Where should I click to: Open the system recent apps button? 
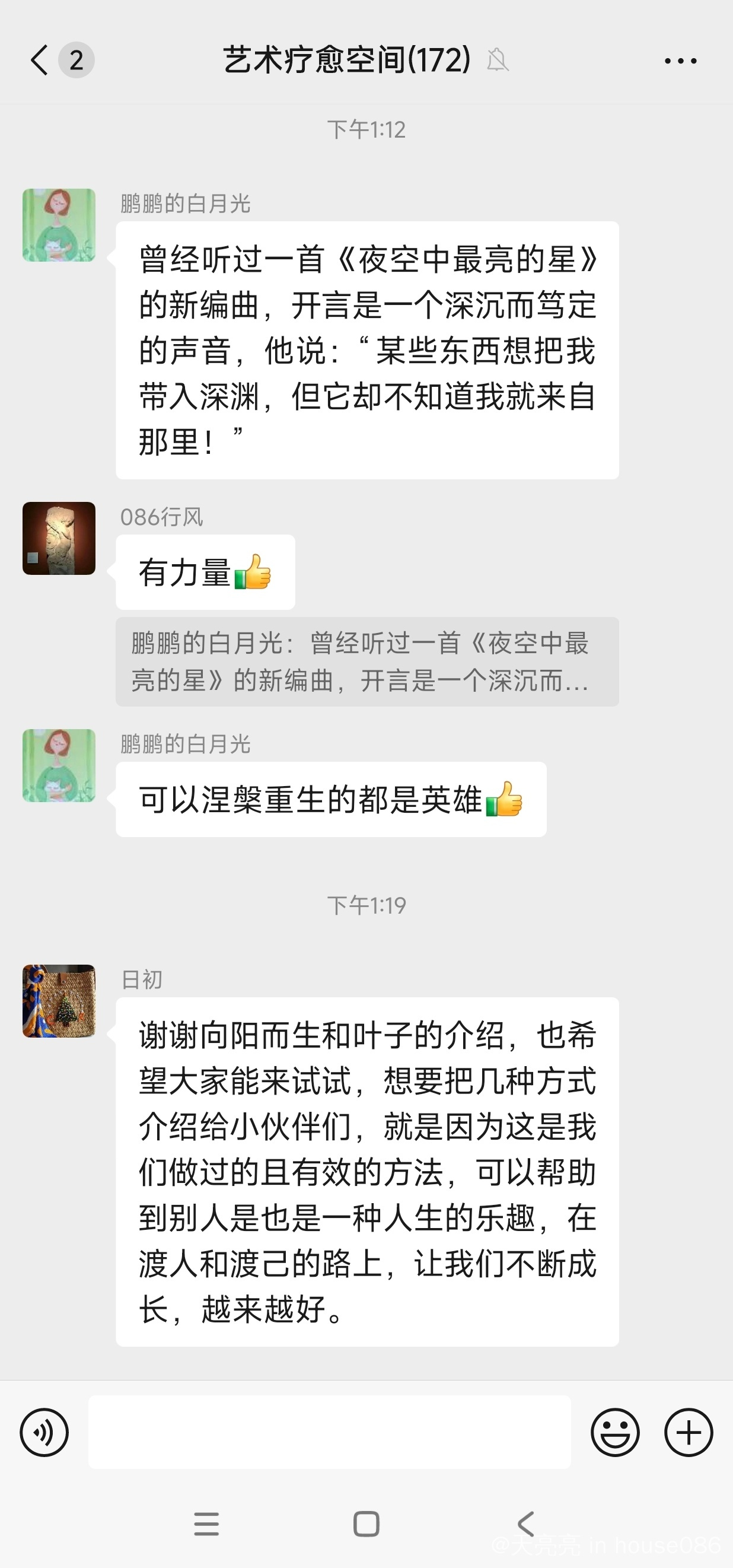(206, 1524)
